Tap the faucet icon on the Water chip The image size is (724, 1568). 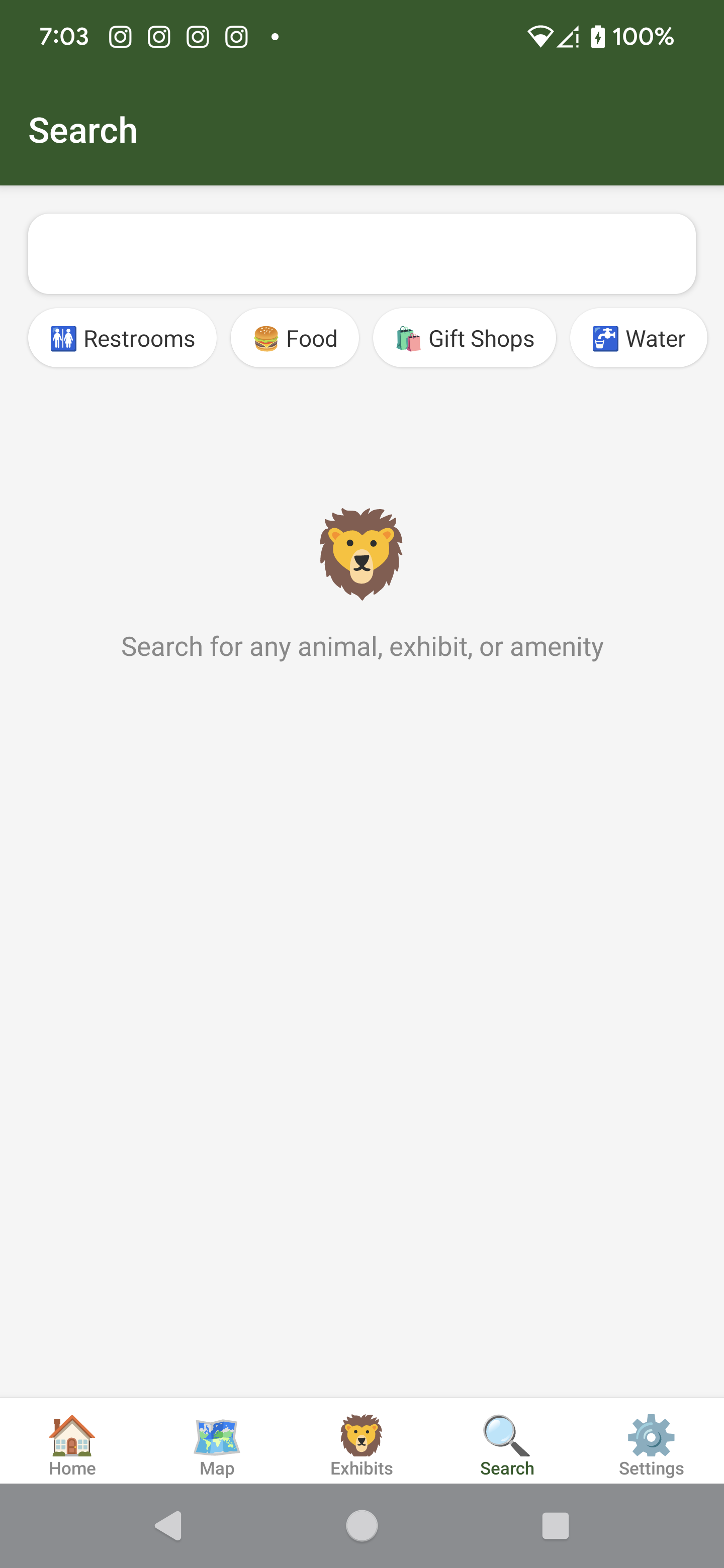point(605,338)
